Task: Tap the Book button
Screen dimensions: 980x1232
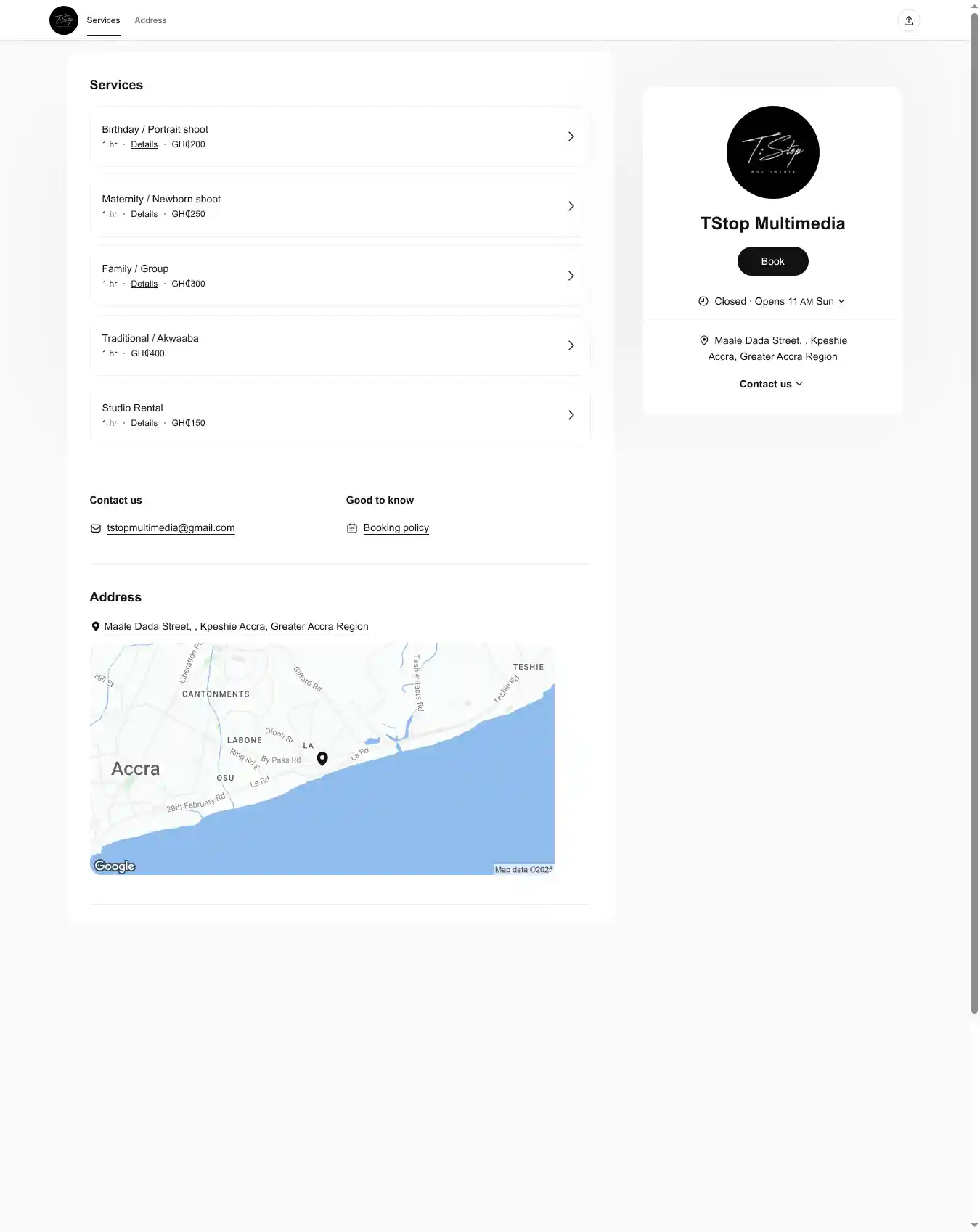Action: (x=772, y=261)
